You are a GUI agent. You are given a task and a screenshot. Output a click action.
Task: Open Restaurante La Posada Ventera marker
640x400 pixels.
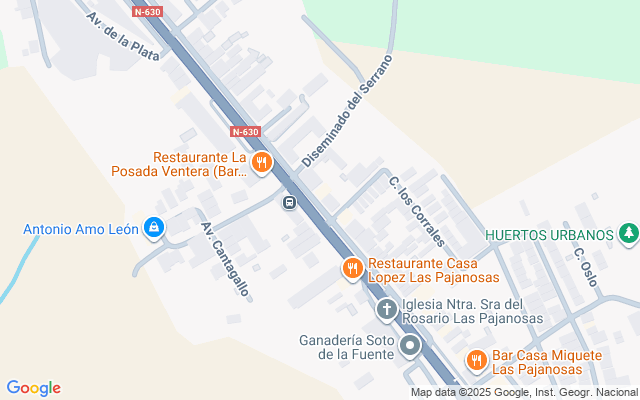[x=261, y=163]
